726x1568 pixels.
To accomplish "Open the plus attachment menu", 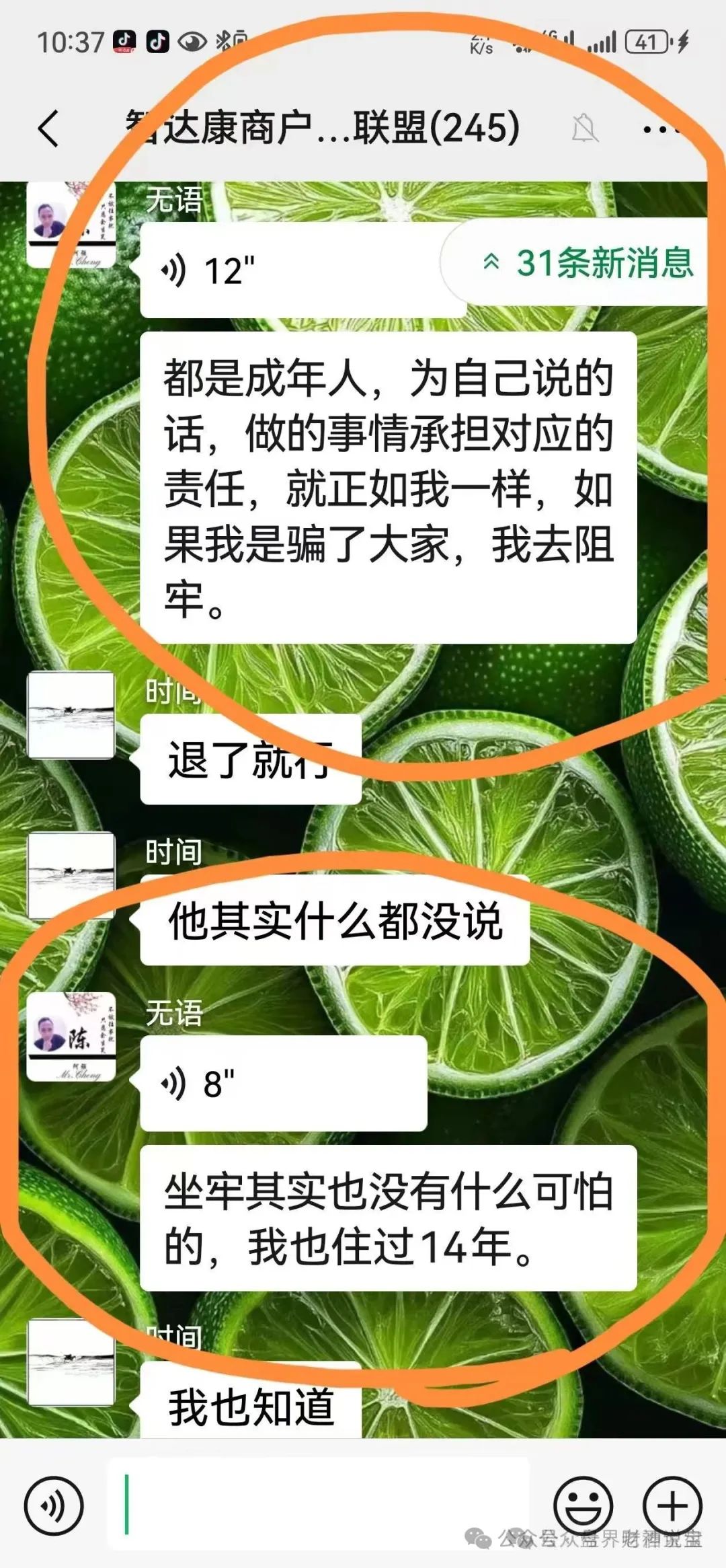I will click(672, 1505).
